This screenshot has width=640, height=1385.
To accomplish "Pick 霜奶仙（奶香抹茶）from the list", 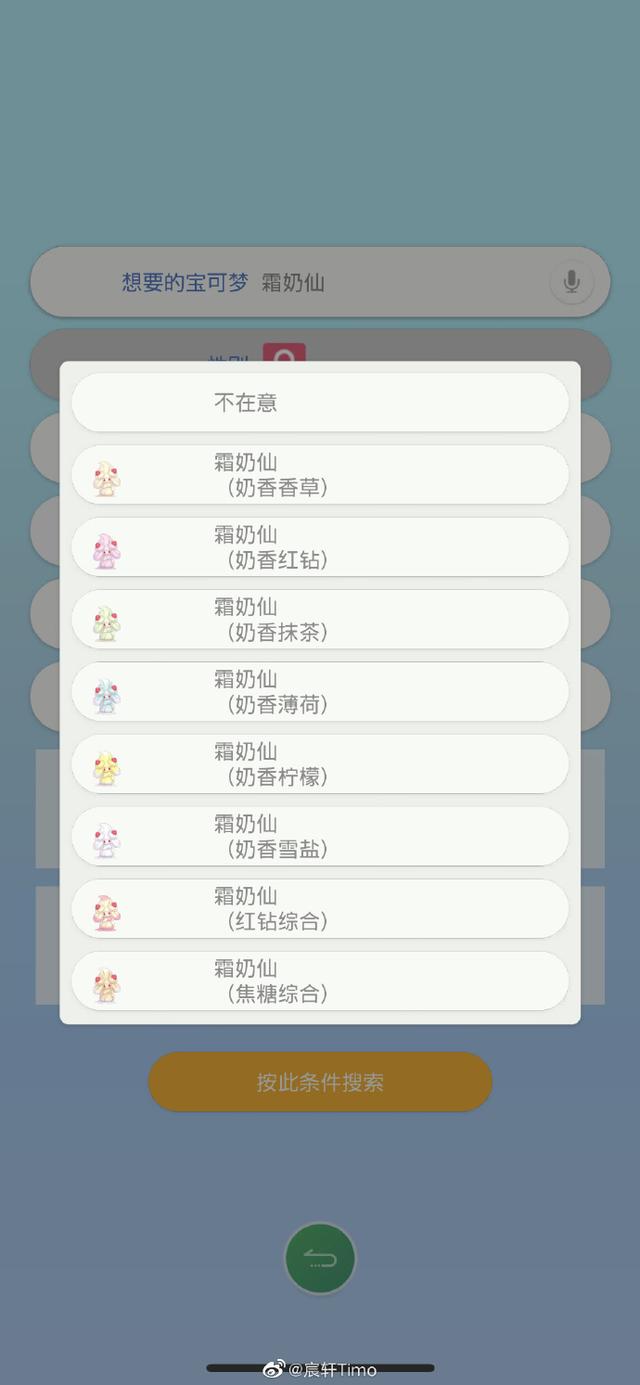I will [320, 619].
